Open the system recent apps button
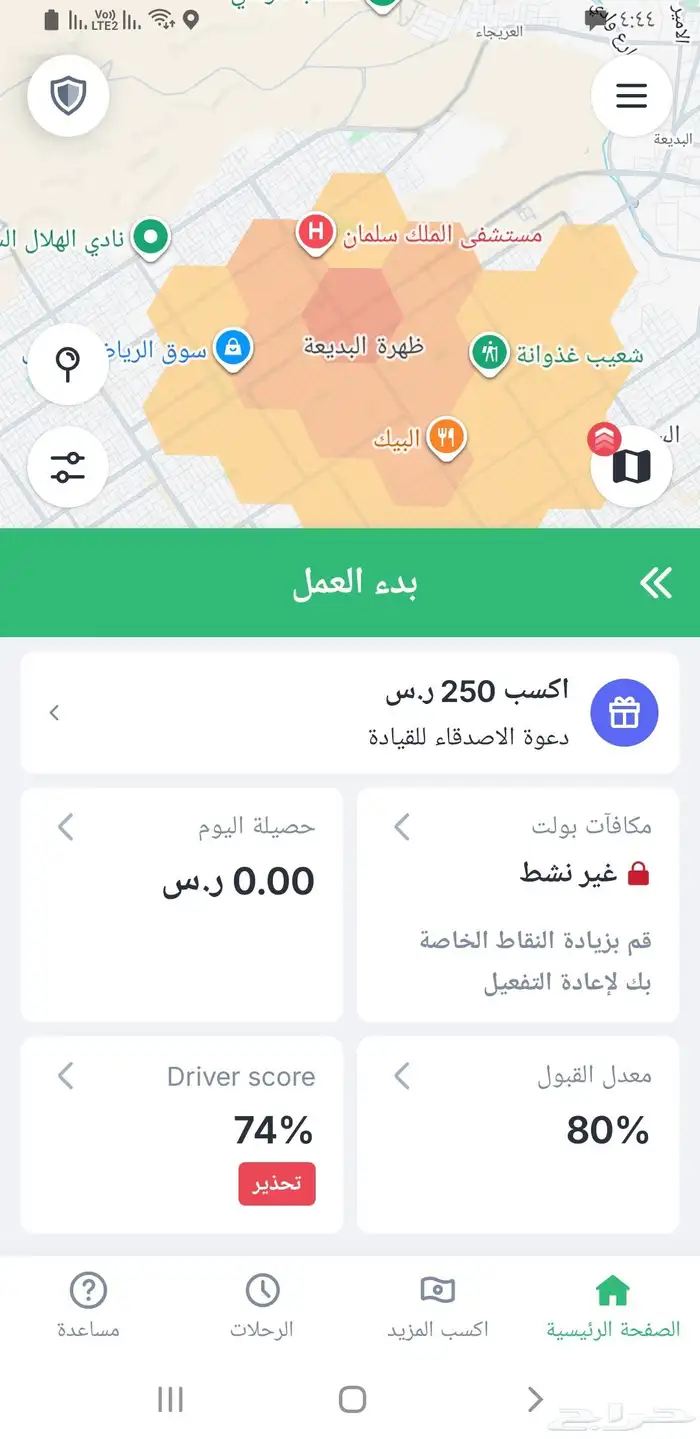The image size is (700, 1439). point(171,1399)
